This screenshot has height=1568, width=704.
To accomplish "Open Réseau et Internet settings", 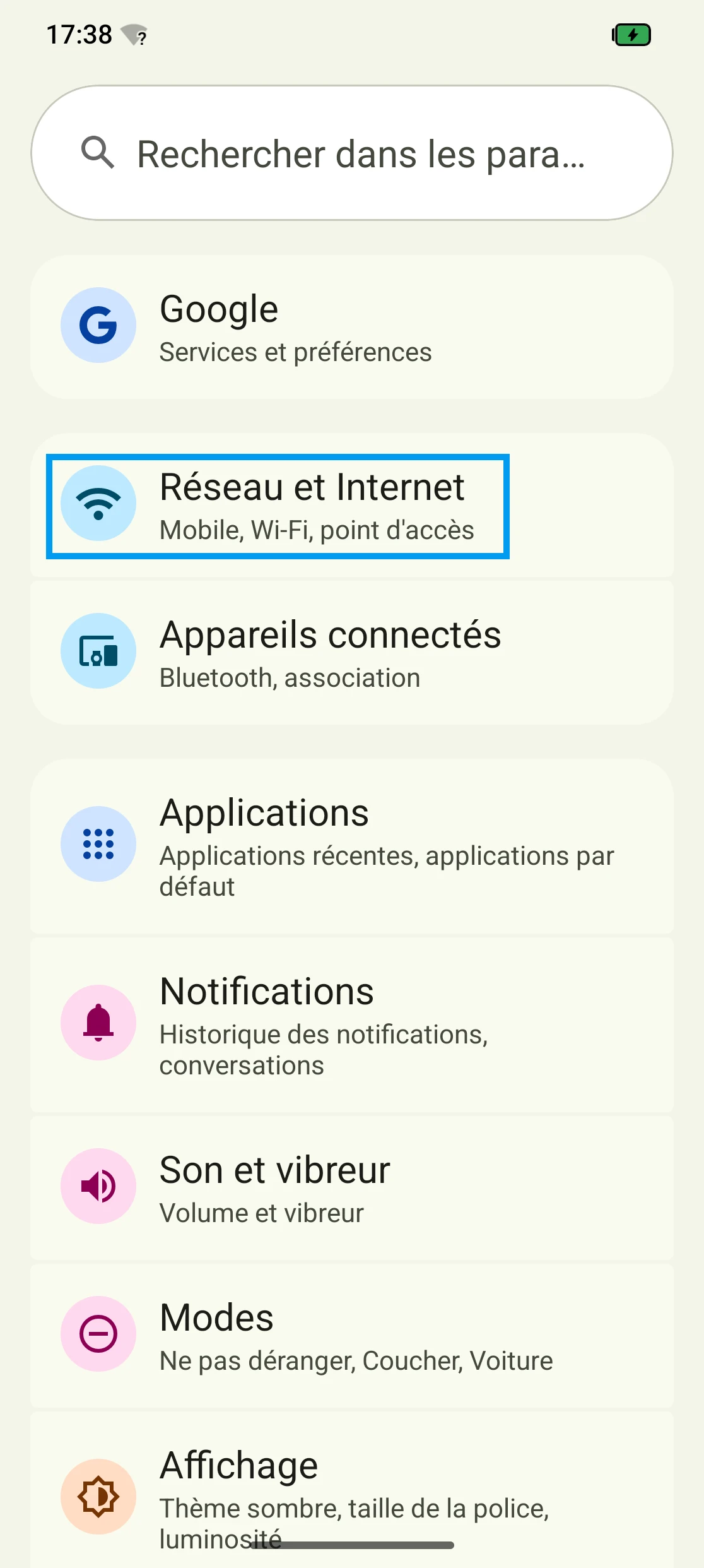I will 352,506.
